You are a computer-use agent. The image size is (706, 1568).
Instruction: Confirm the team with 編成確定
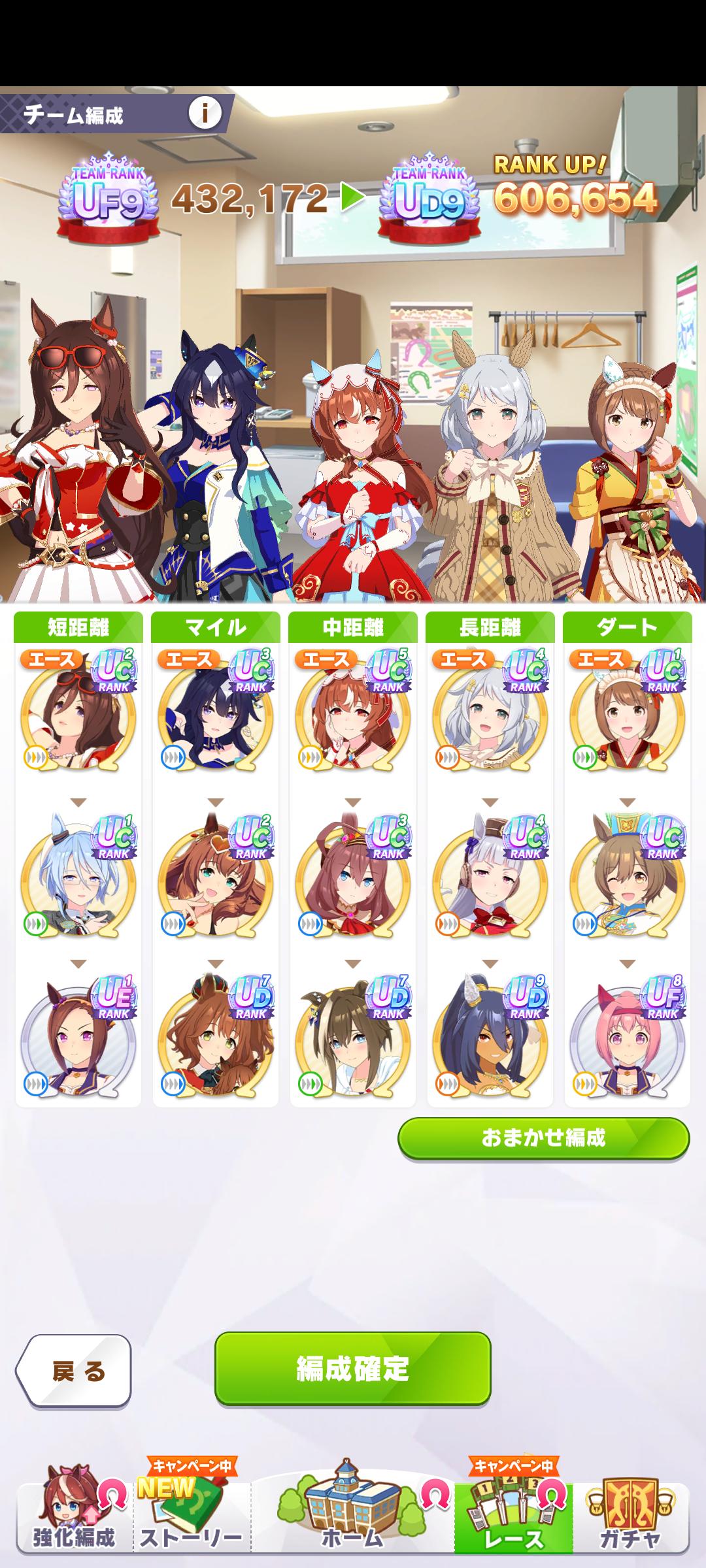point(352,1369)
